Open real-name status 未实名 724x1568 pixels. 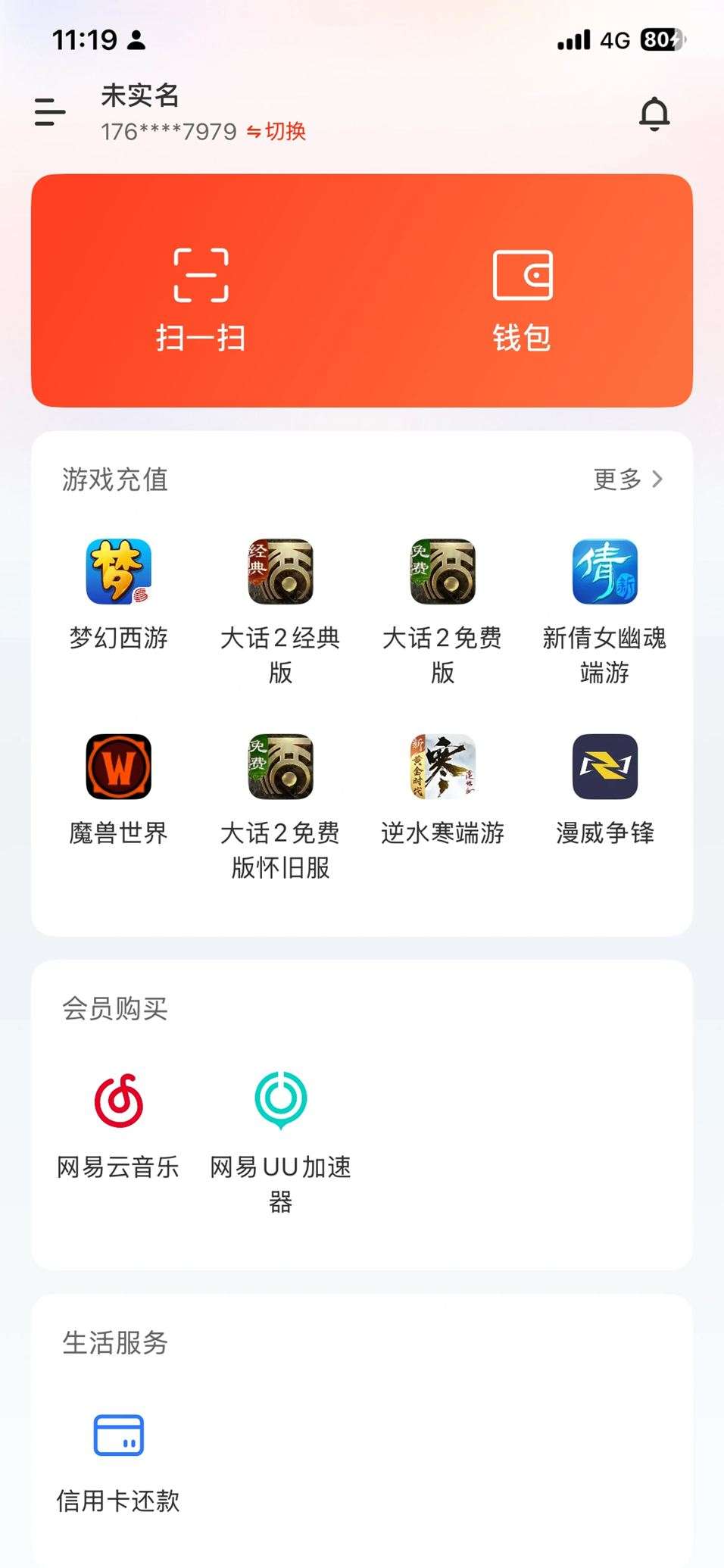(139, 96)
